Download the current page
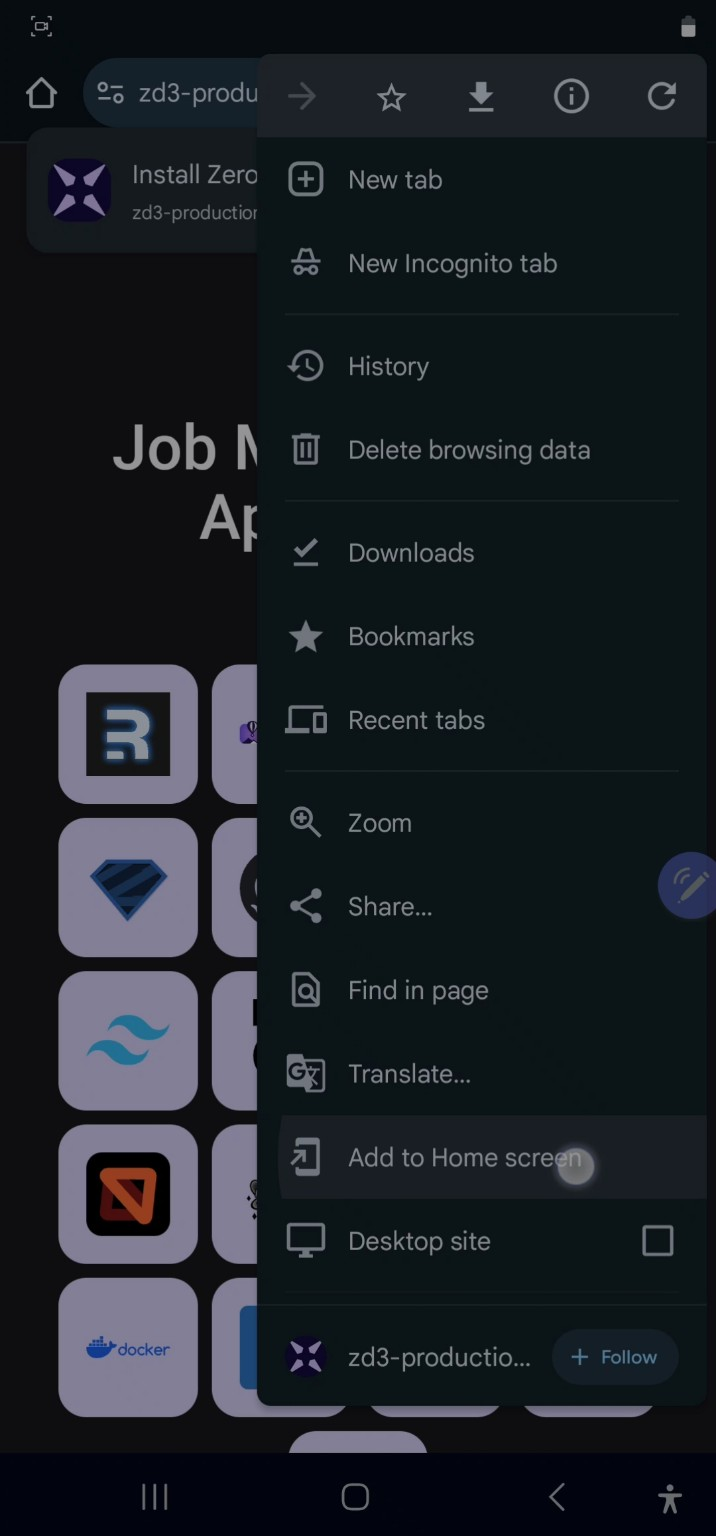Image resolution: width=716 pixels, height=1536 pixels. pos(481,97)
